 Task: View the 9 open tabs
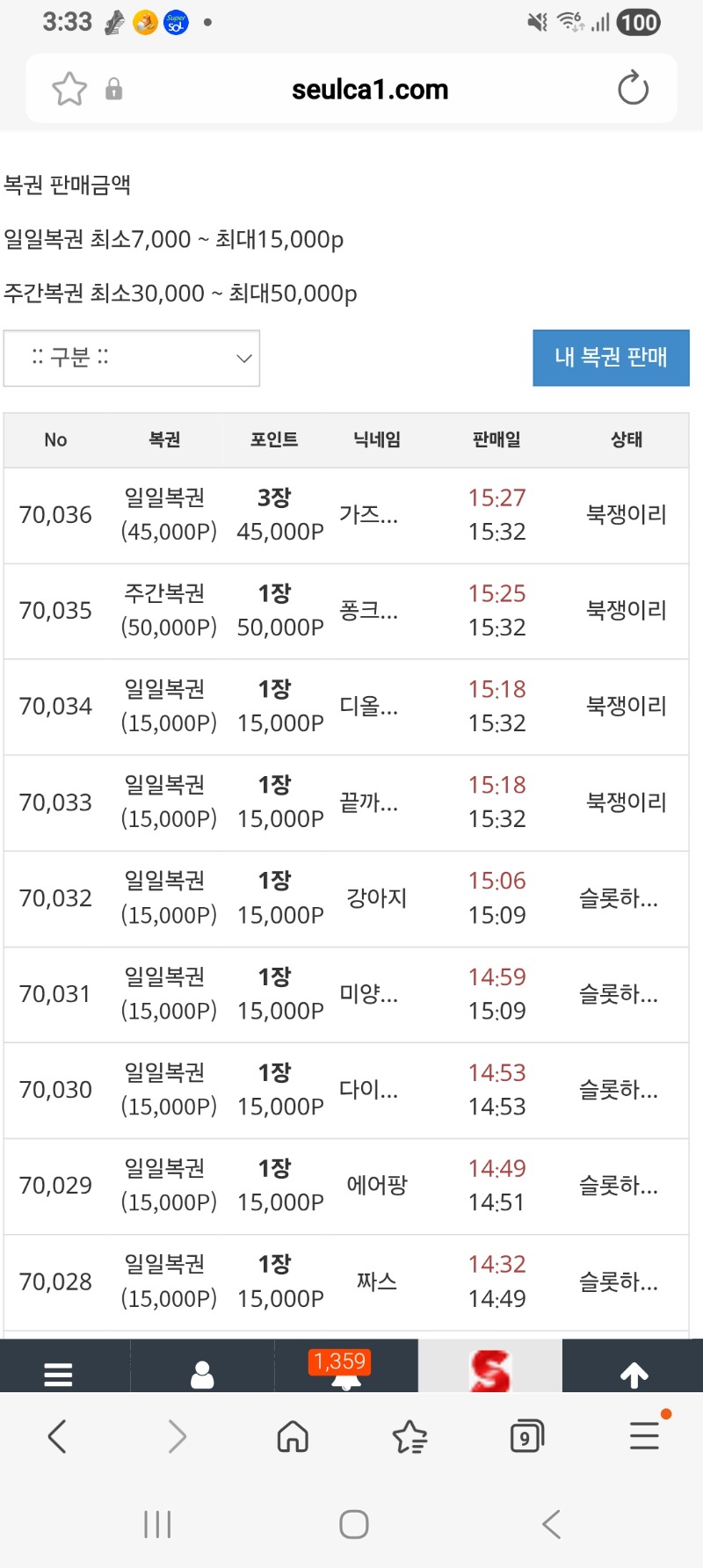[526, 1437]
